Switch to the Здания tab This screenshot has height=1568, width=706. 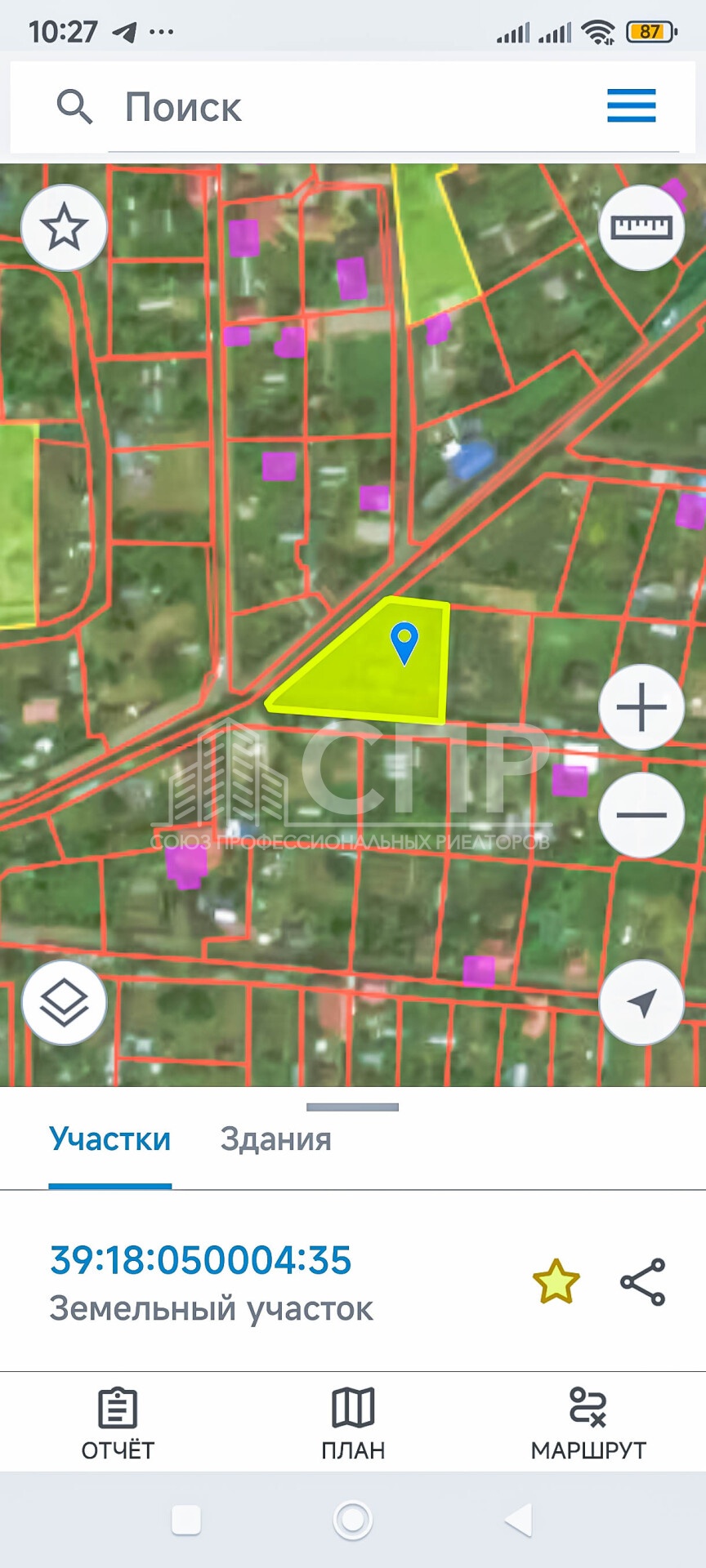276,1140
